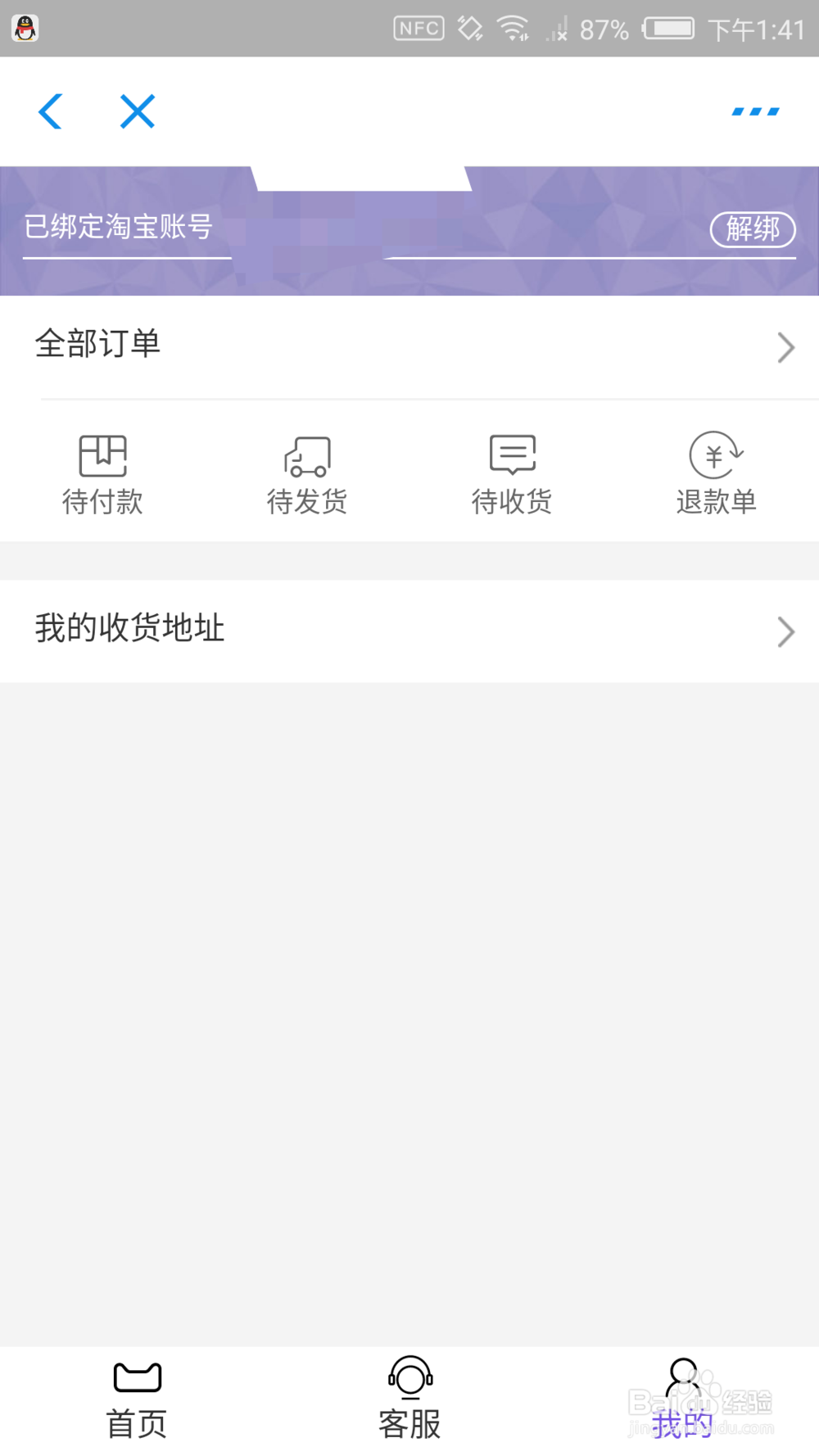Image resolution: width=819 pixels, height=1456 pixels.
Task: Open 待收货 orders awaiting receipt
Action: click(512, 475)
